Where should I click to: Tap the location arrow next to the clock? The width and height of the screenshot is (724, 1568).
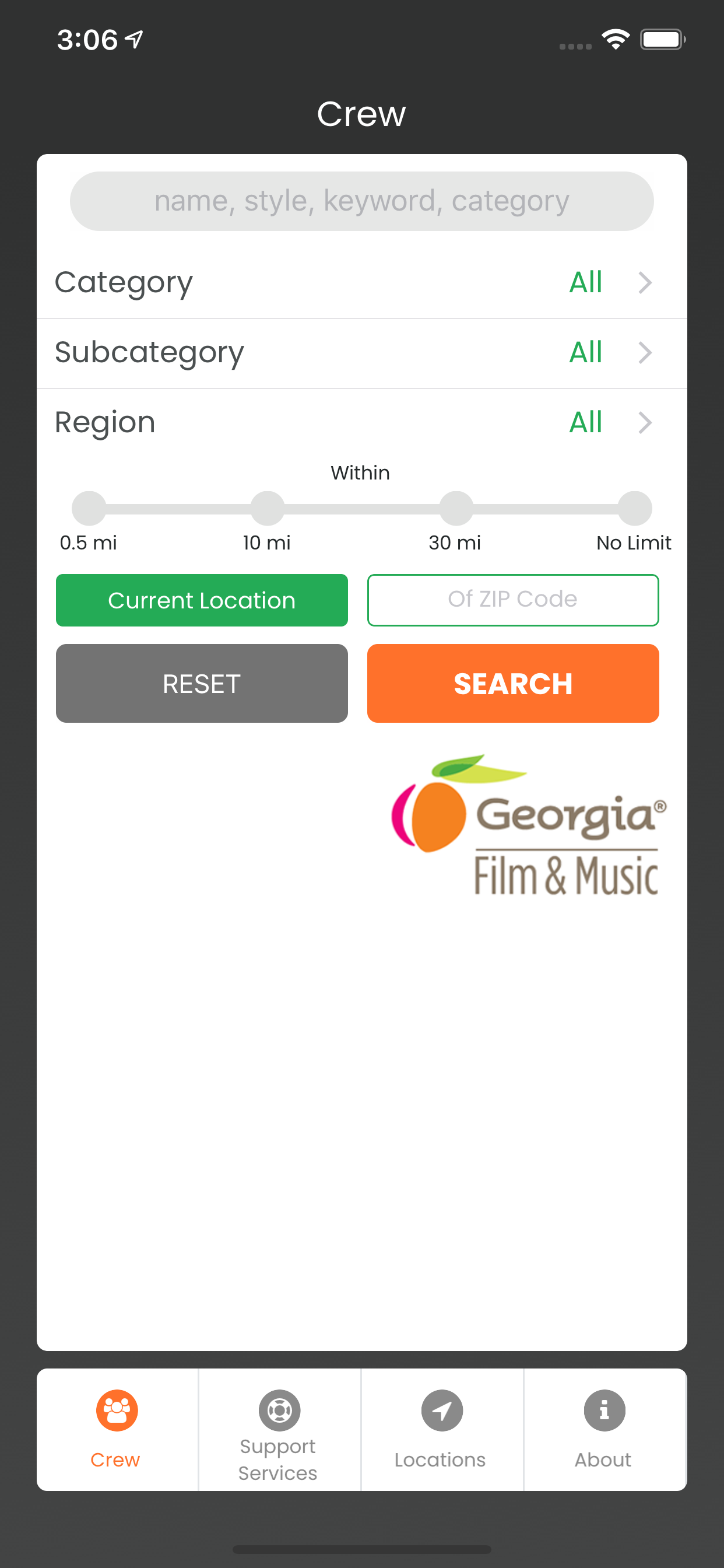(x=133, y=40)
